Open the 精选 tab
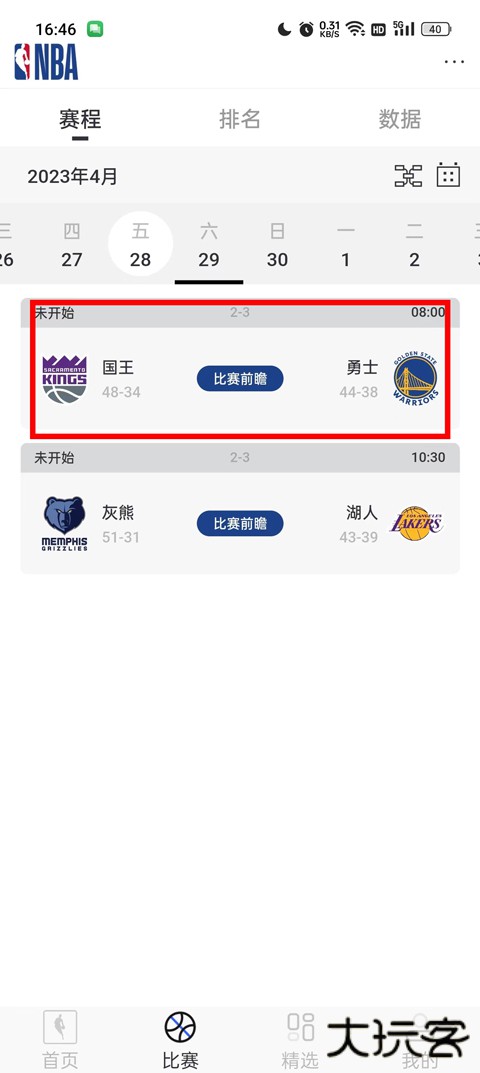Viewport: 480px width, 1073px height. 300,1040
